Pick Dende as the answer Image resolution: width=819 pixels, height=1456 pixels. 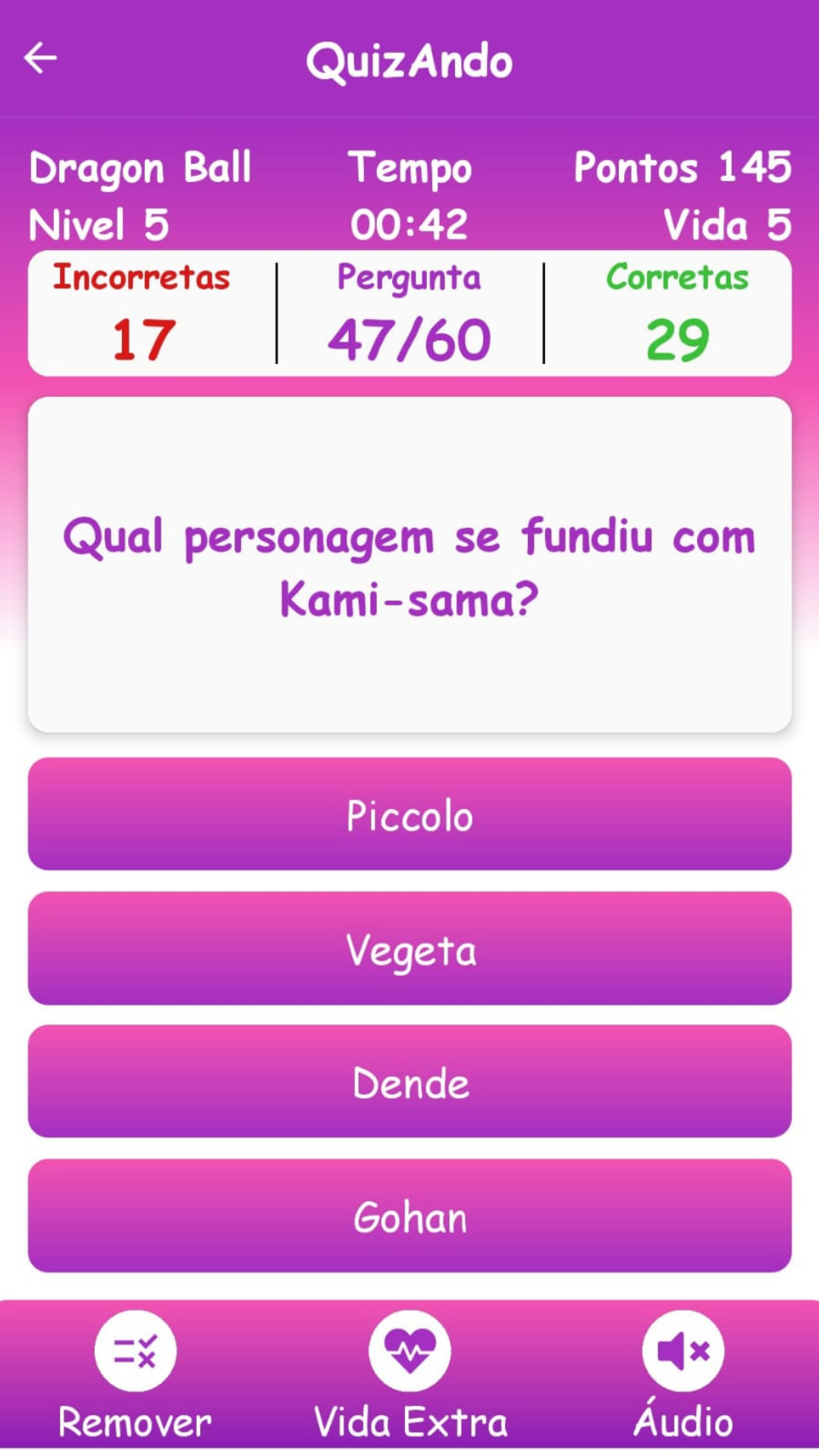tap(409, 1082)
